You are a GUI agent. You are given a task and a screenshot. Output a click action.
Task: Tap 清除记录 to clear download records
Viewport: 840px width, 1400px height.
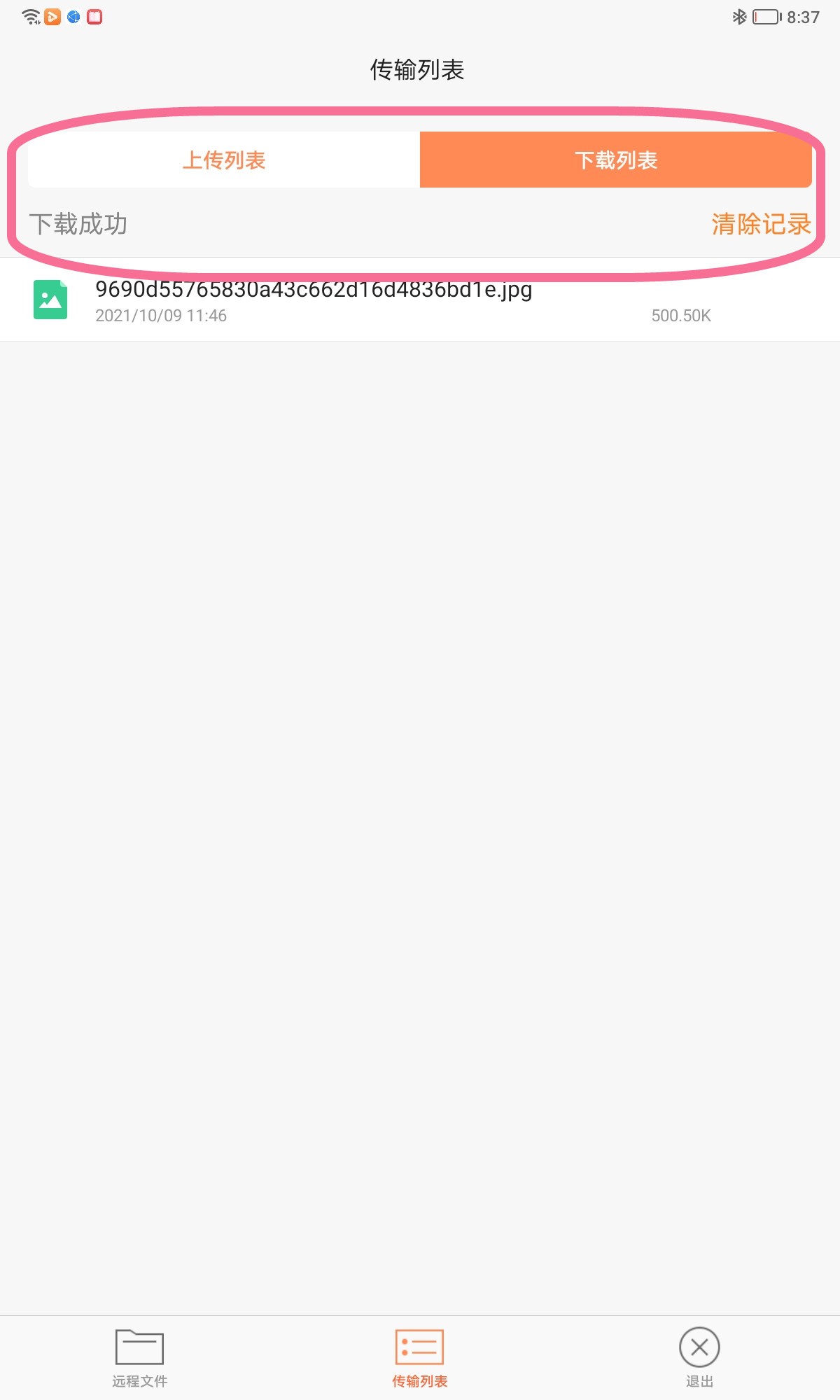point(761,225)
